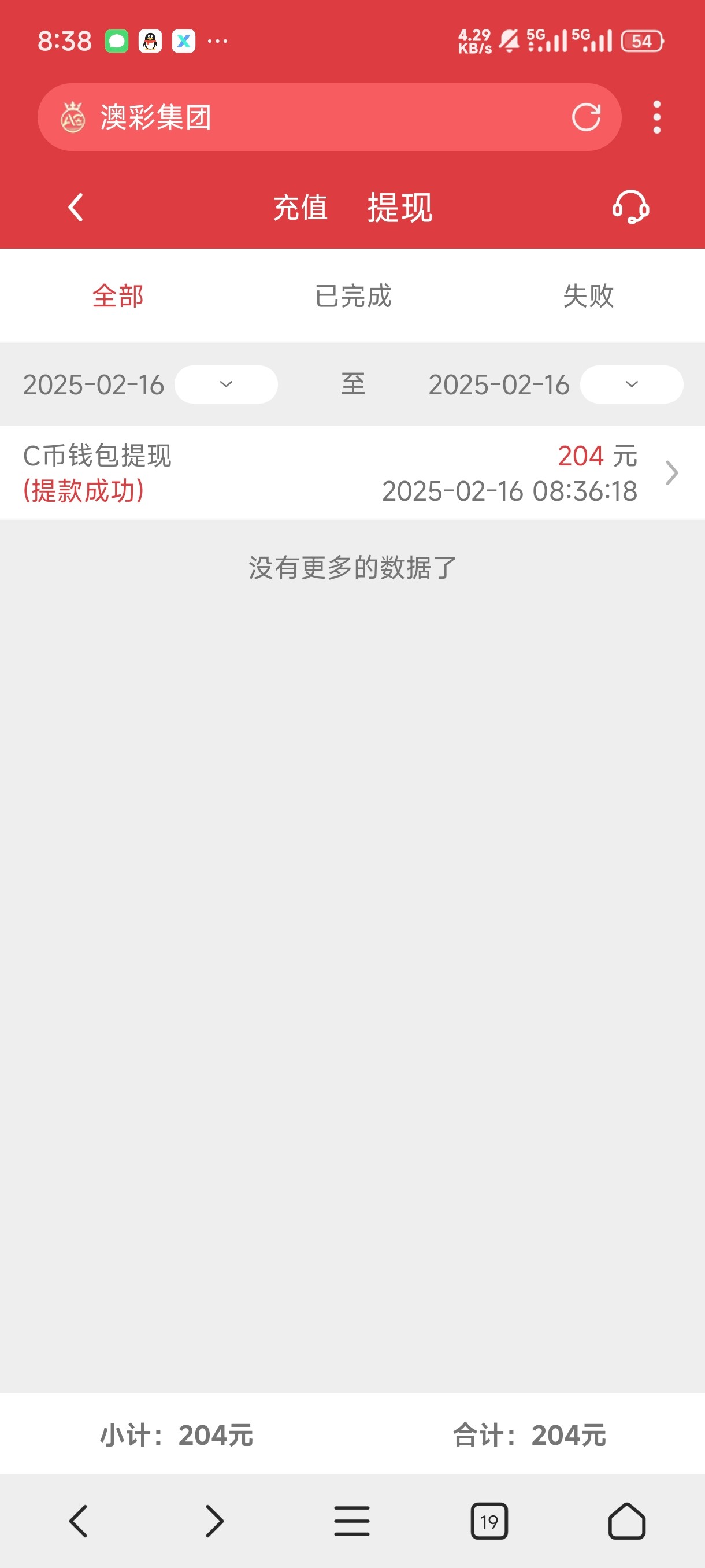Image resolution: width=705 pixels, height=1568 pixels.
Task: Filter by 已完成 records
Action: pyautogui.click(x=353, y=297)
